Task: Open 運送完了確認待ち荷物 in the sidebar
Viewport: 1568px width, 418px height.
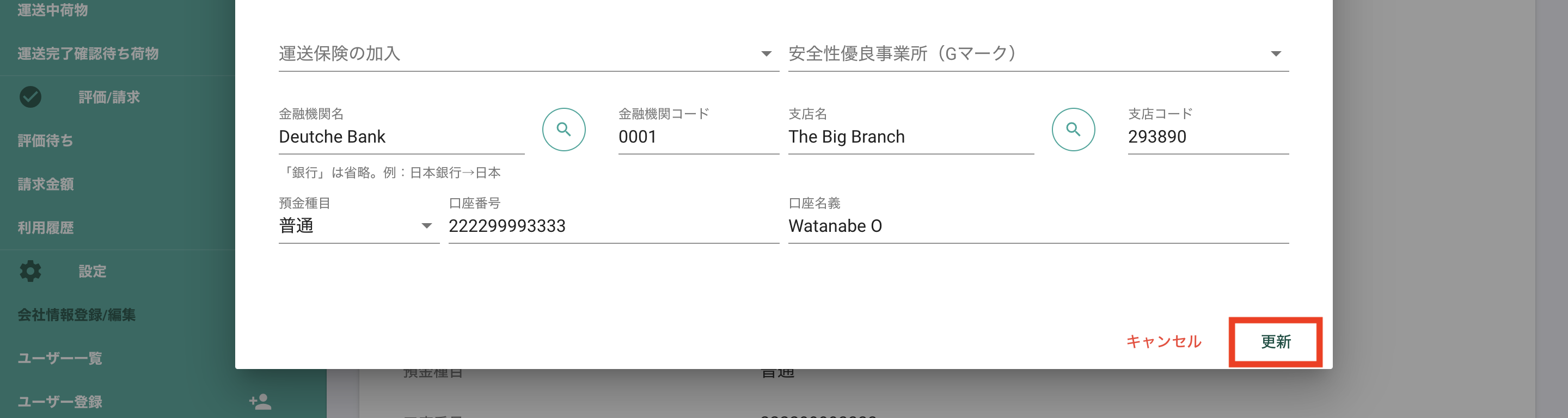Action: (x=88, y=53)
